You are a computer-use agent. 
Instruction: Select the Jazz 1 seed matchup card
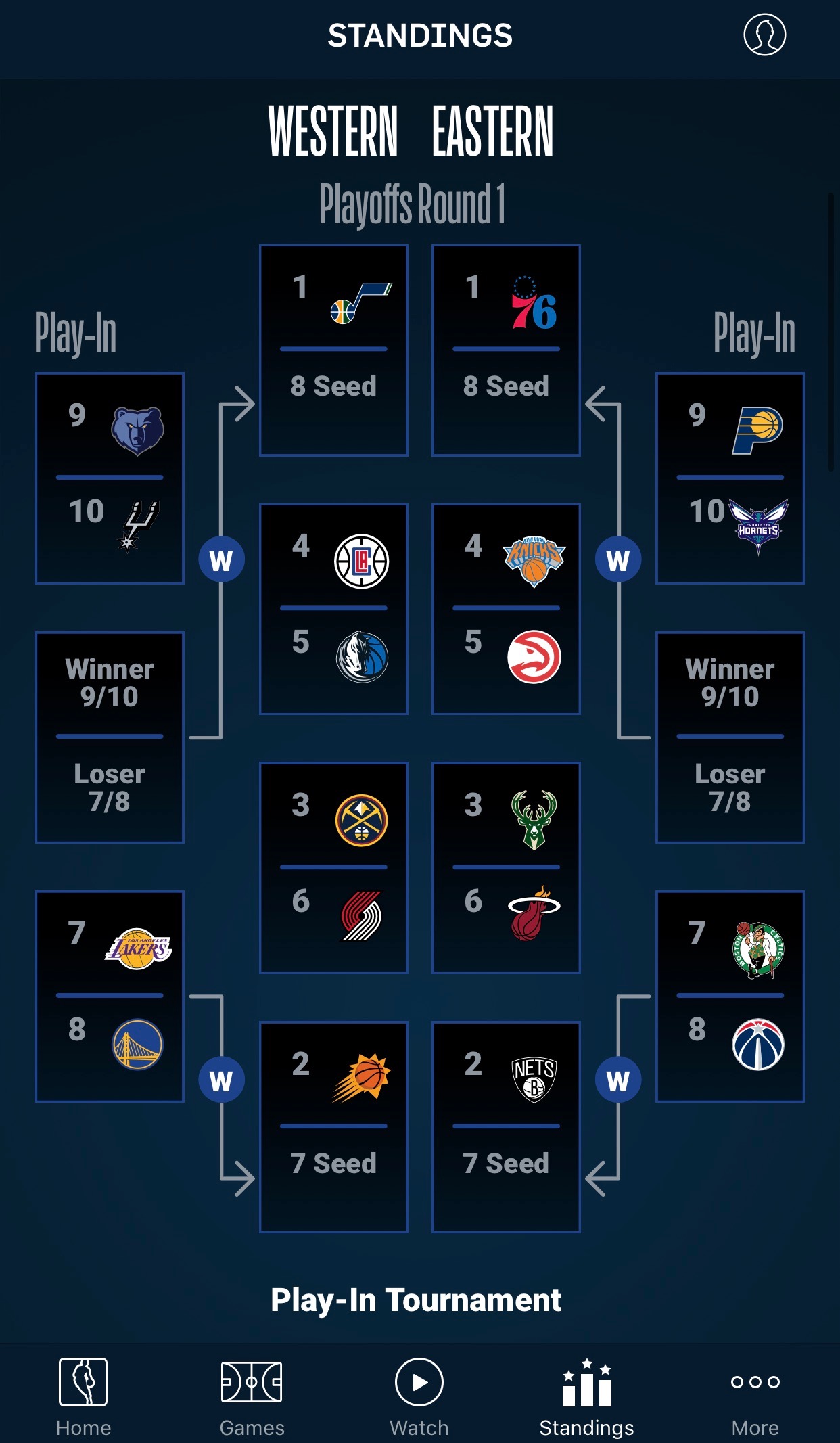pos(333,350)
